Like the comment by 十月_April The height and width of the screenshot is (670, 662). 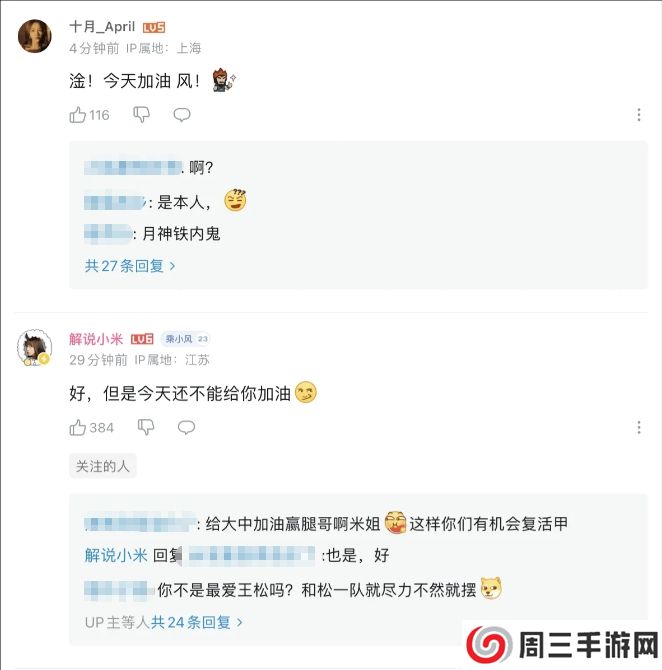78,115
